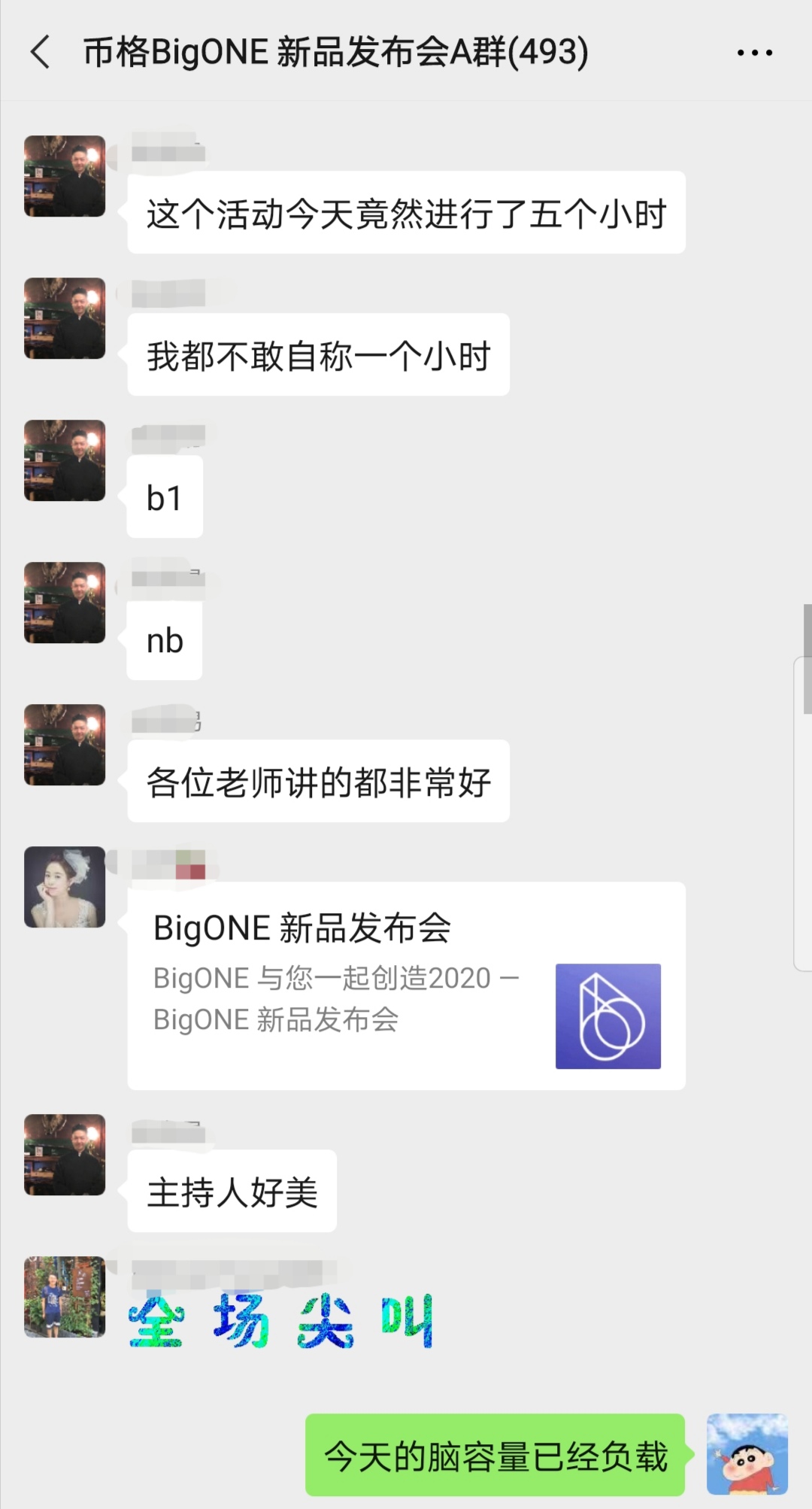Tap the avatar next to 这个活动今天竟然进行了五个小时
Image resolution: width=812 pixels, height=1509 pixels.
(65, 176)
